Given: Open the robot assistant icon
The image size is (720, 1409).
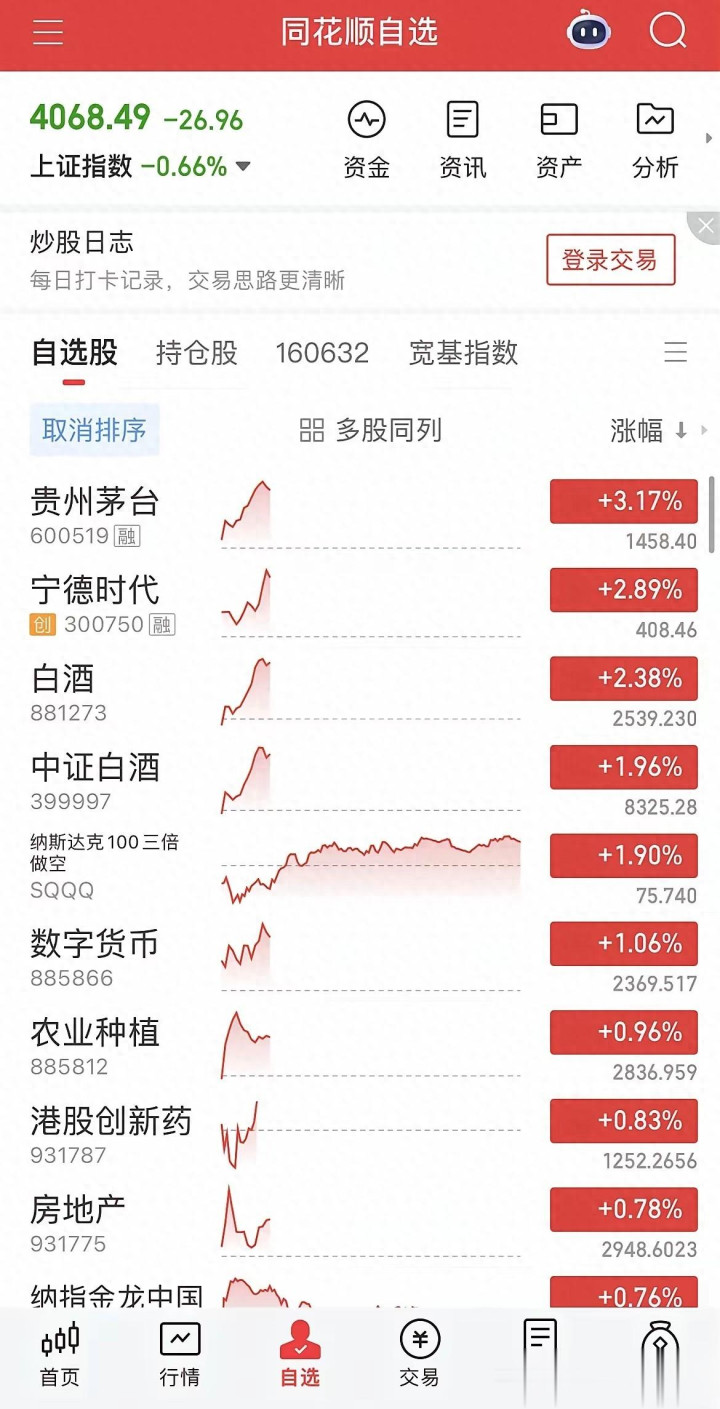Looking at the screenshot, I should [x=589, y=32].
